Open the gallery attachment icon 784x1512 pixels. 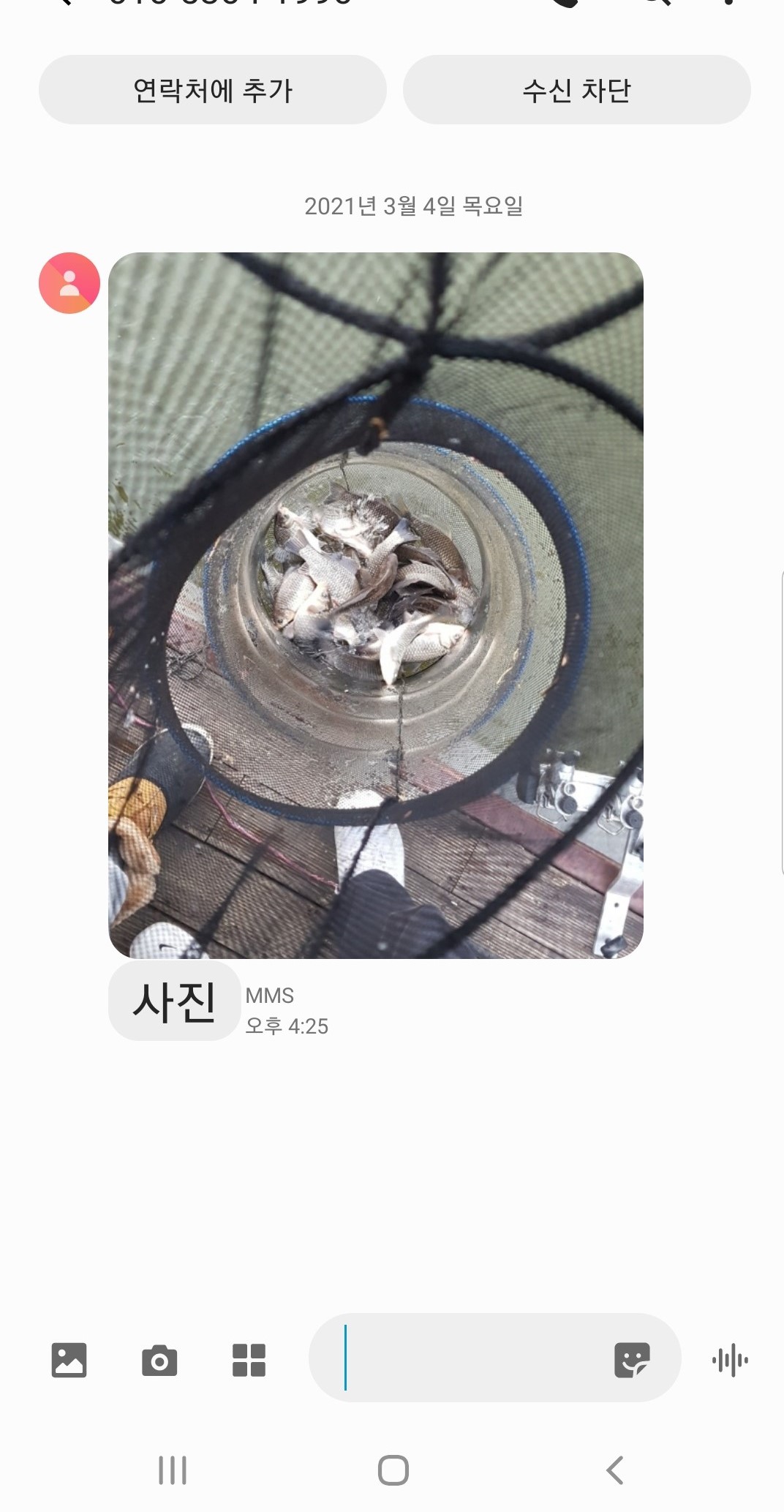[69, 1360]
